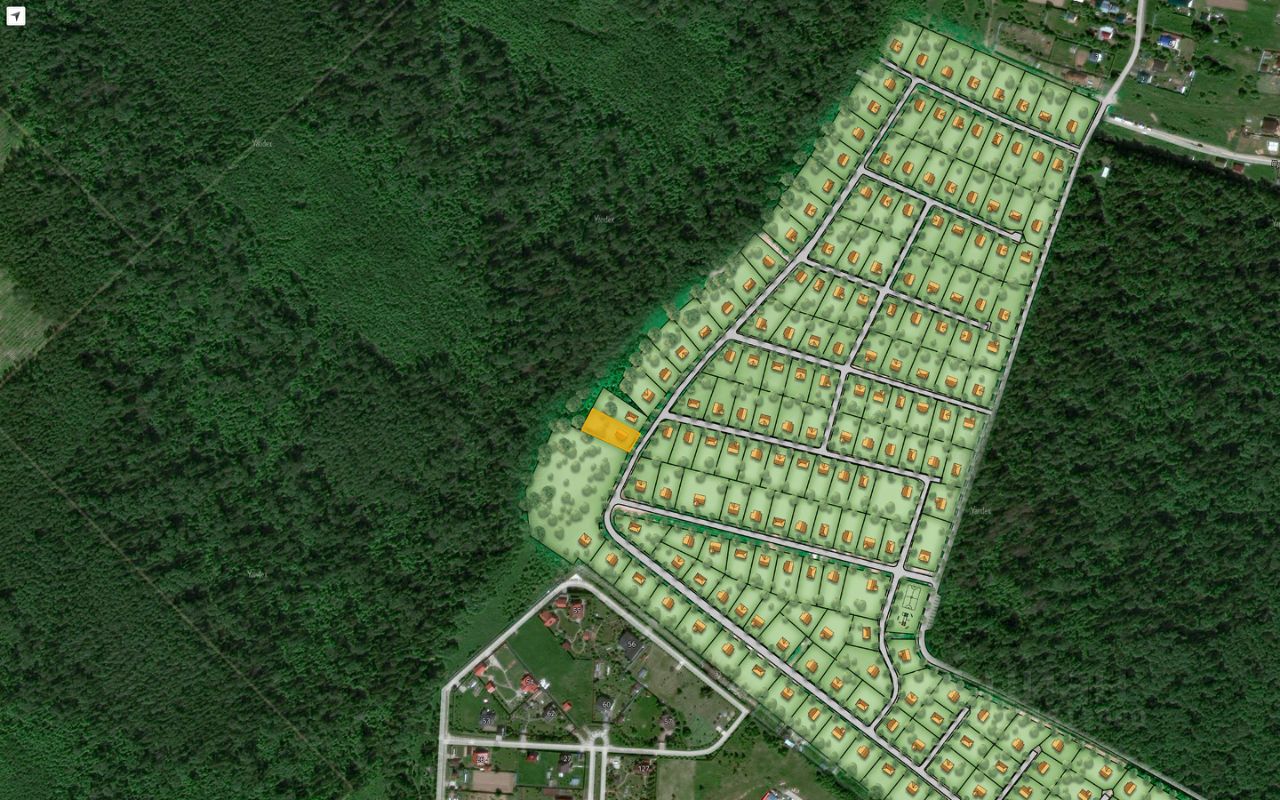Select the highlighted orange land plot
The image size is (1280, 800).
tap(610, 430)
